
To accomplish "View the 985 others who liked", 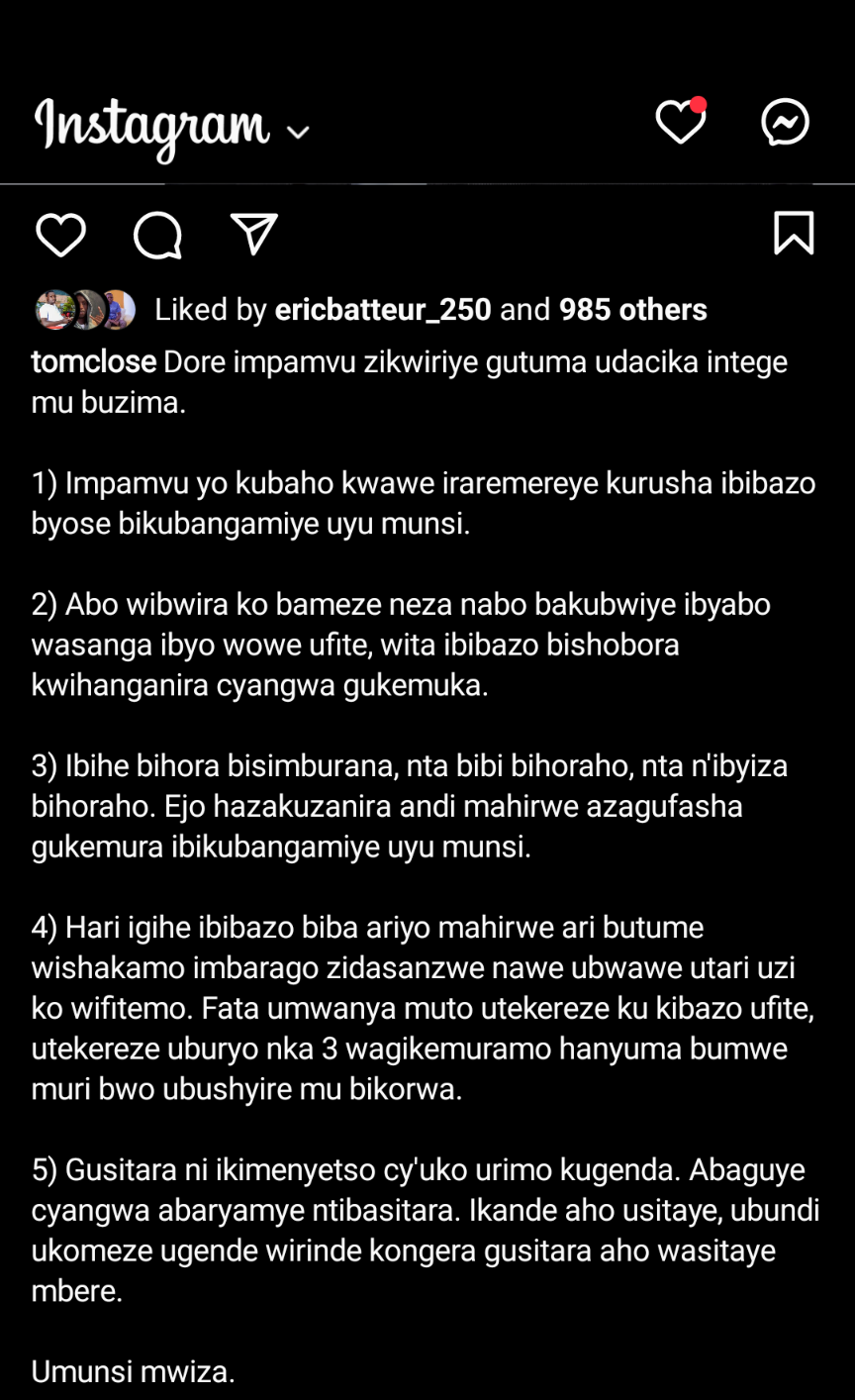I will click(x=632, y=310).
